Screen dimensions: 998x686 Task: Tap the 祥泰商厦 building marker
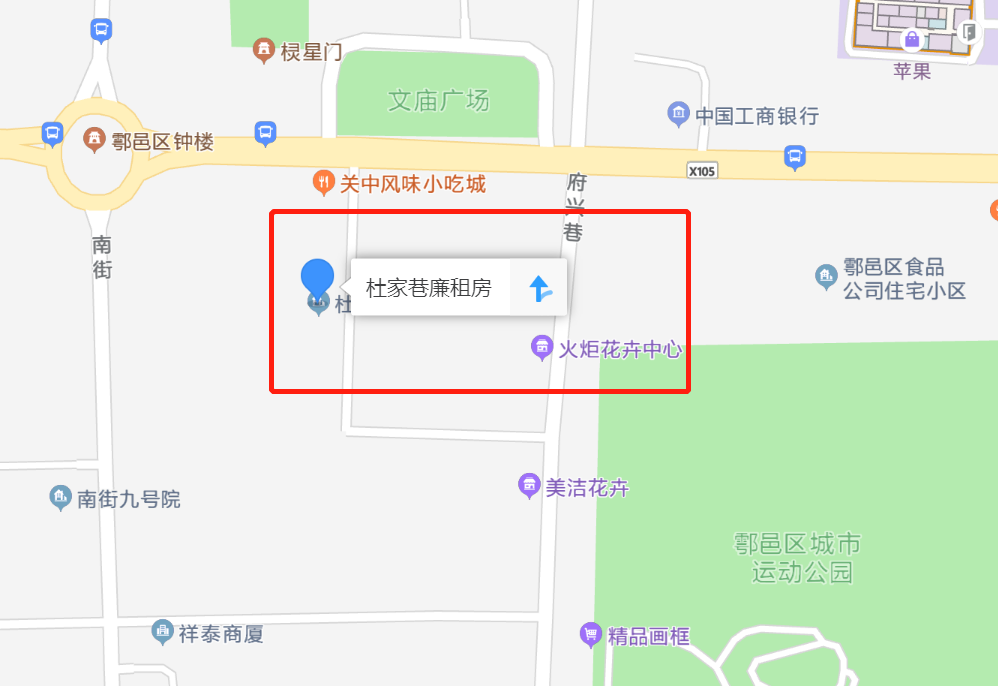pos(162,632)
